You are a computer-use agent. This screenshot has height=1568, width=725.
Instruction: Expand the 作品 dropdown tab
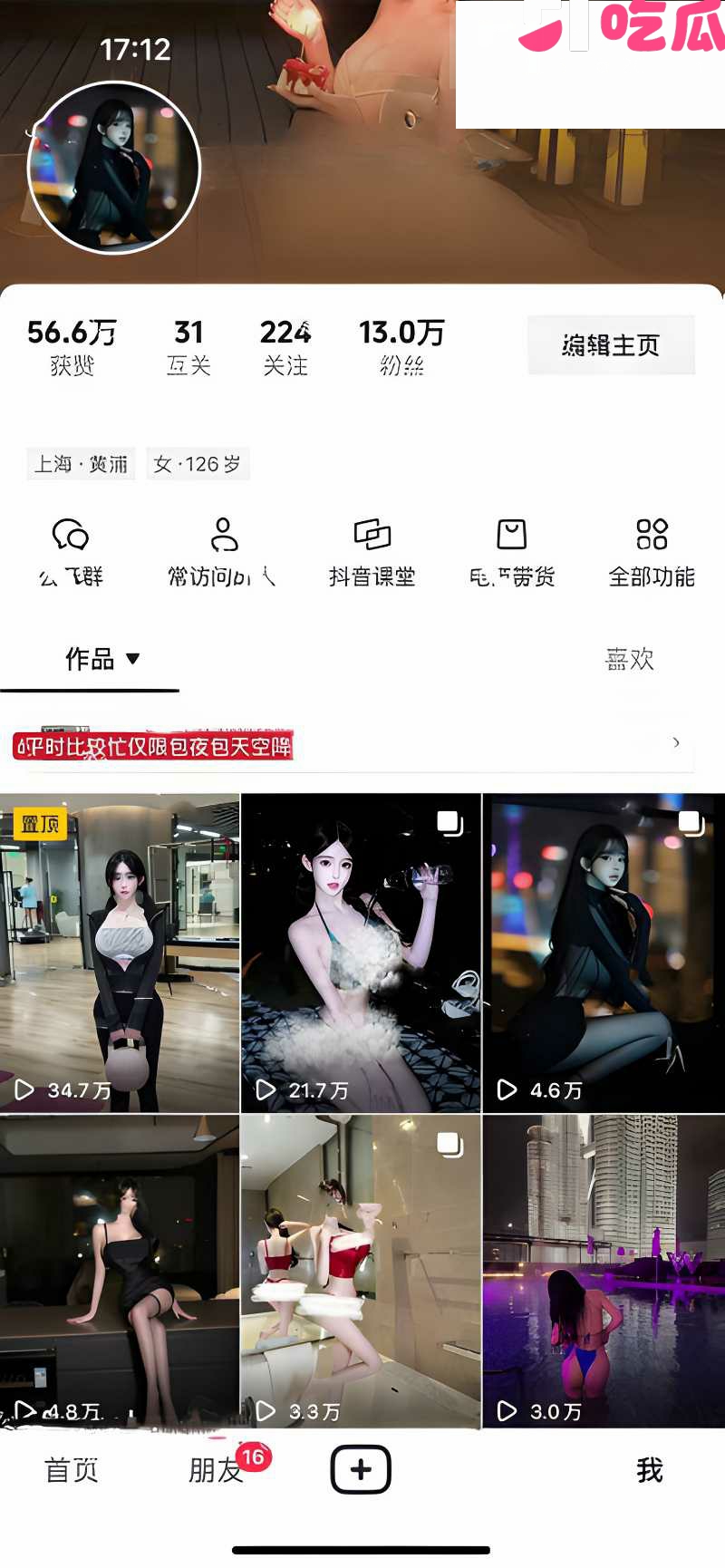point(101,659)
